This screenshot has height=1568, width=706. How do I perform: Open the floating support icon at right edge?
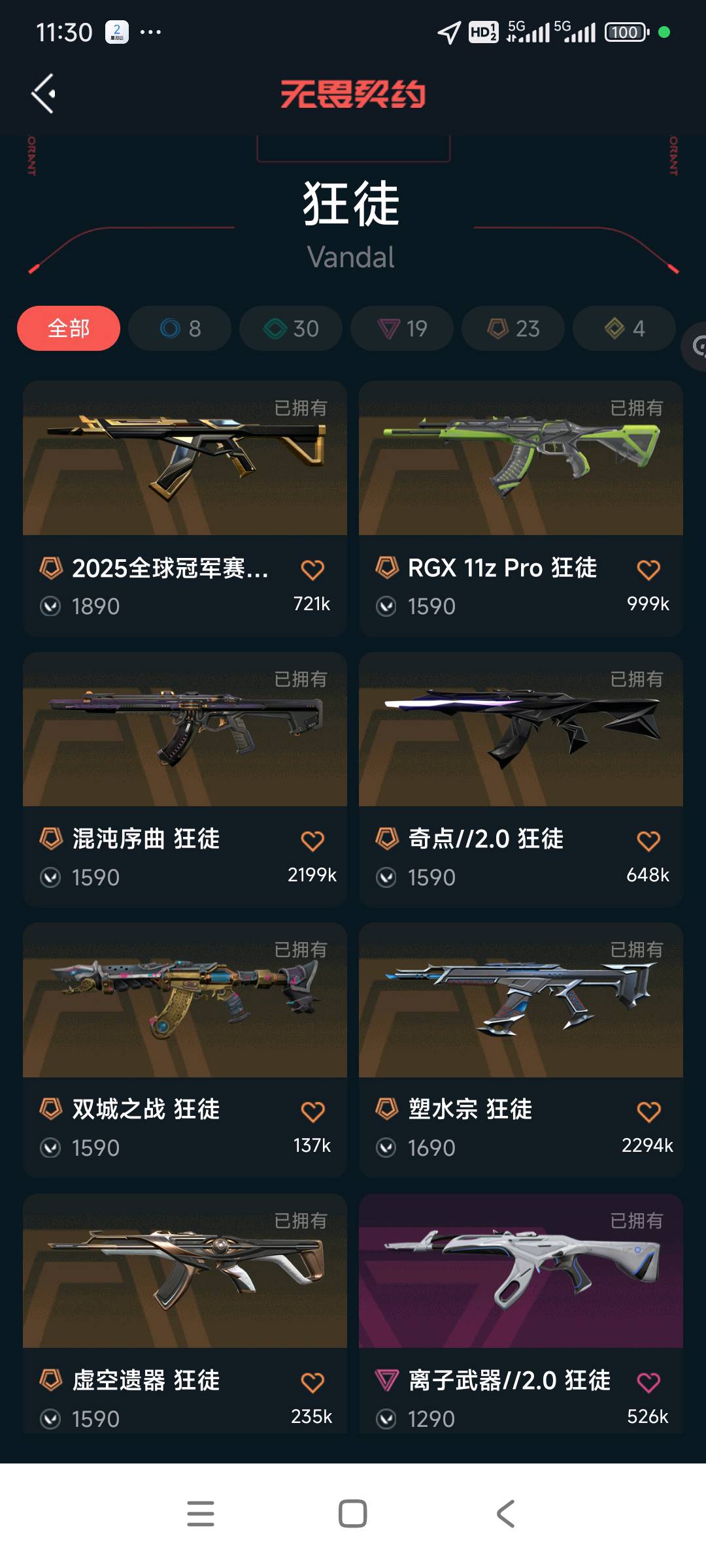click(x=697, y=346)
